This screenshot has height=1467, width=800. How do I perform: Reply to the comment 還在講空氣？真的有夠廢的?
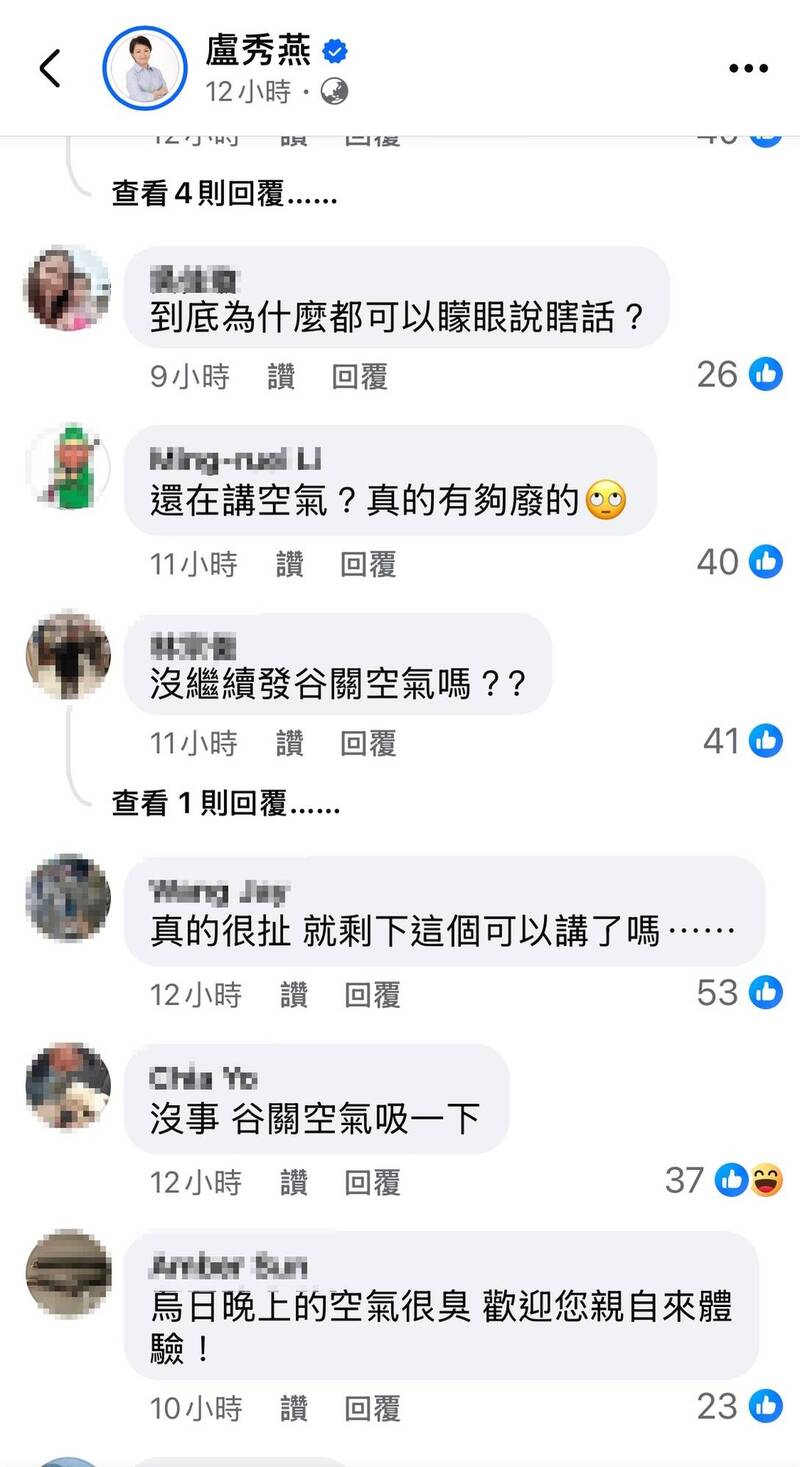(x=368, y=564)
